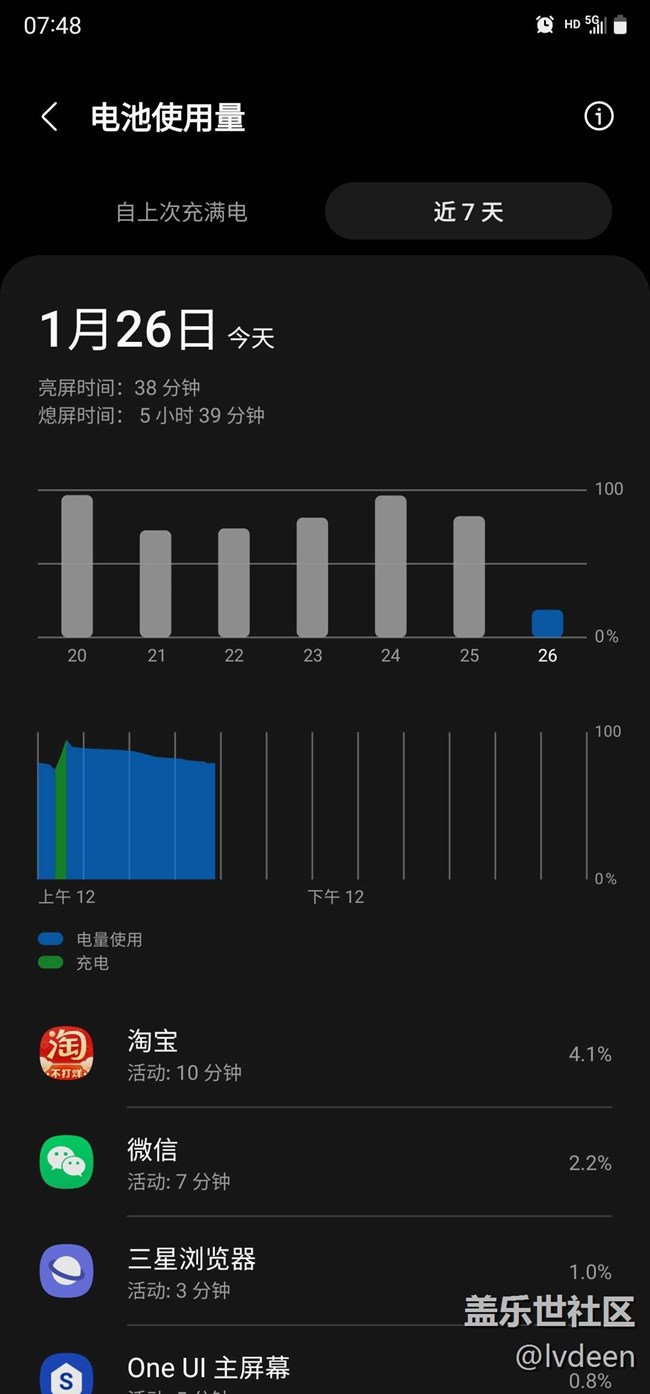
Task: Select the bar for day 24
Action: tap(390, 566)
